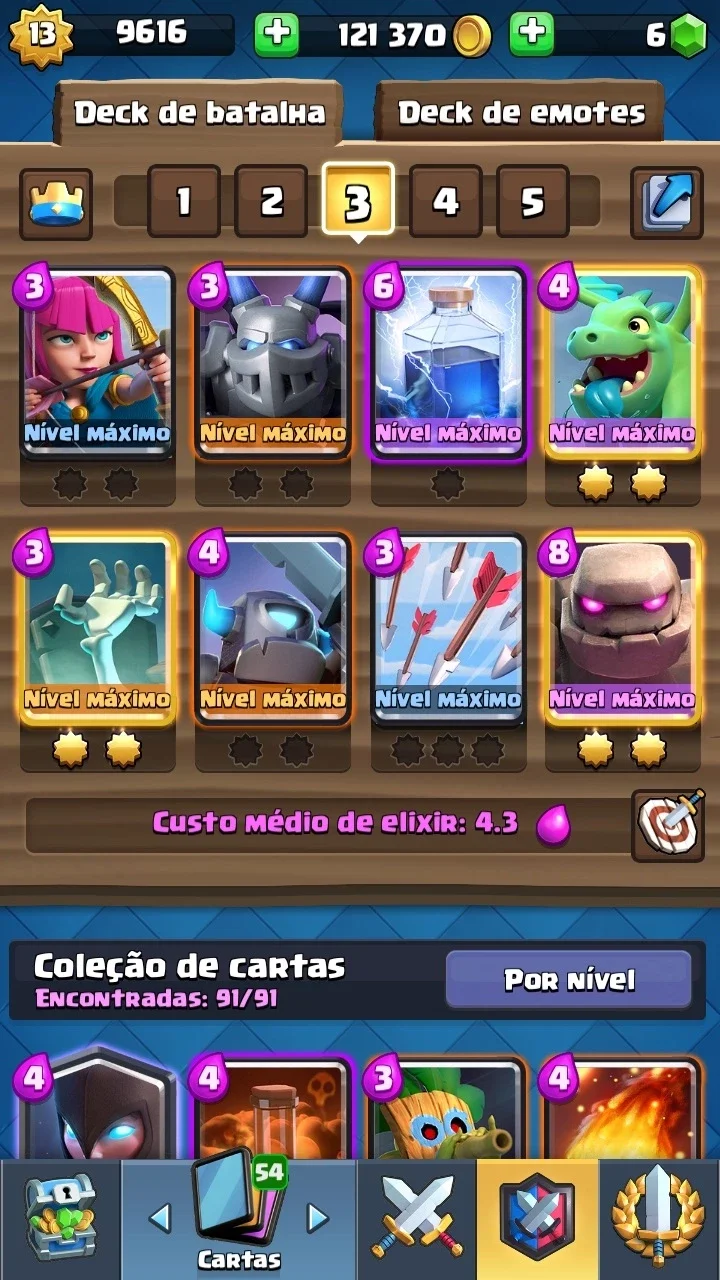Image resolution: width=720 pixels, height=1280 pixels.
Task: Open the Graveyard card with skeleton hand
Action: click(98, 628)
